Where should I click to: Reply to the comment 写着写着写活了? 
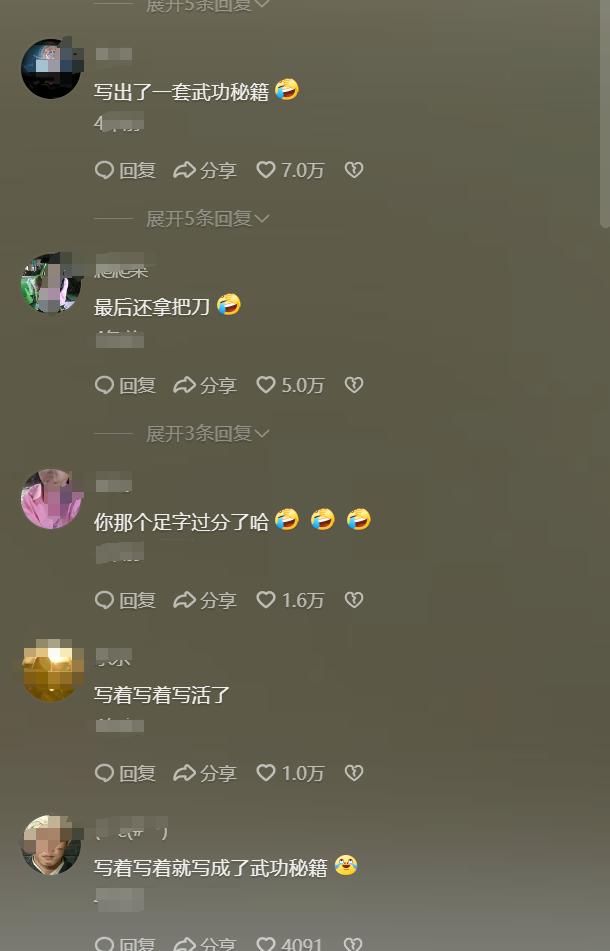pyautogui.click(x=125, y=773)
